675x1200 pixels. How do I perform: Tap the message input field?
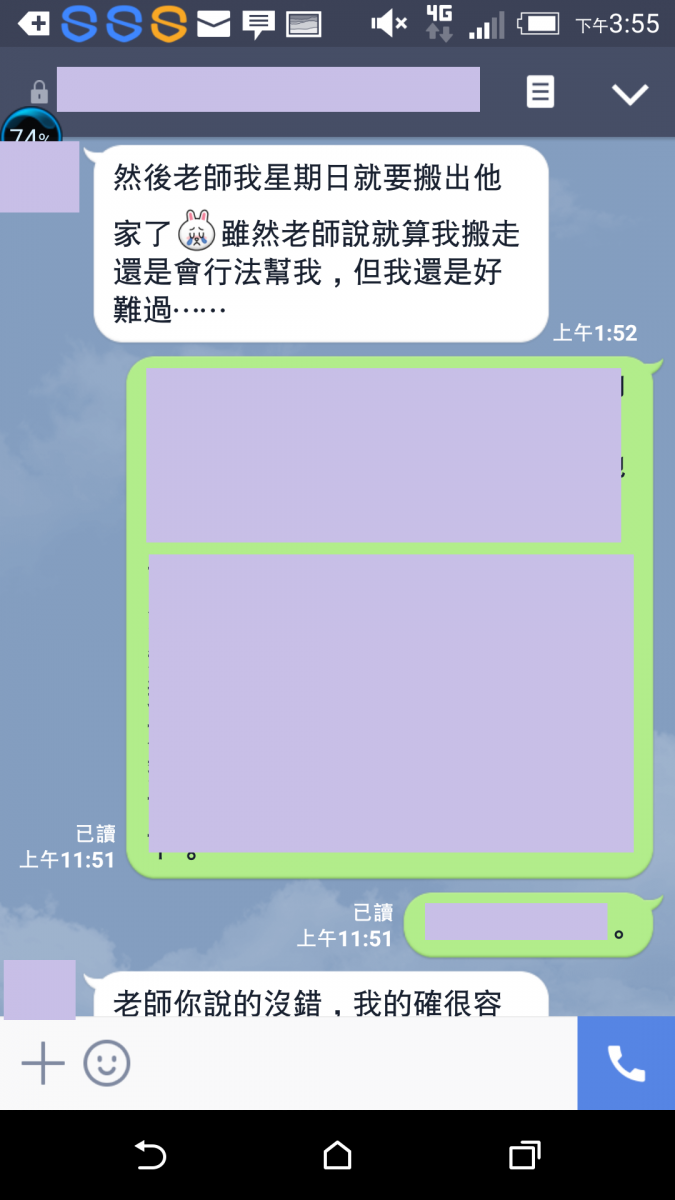pos(350,1063)
